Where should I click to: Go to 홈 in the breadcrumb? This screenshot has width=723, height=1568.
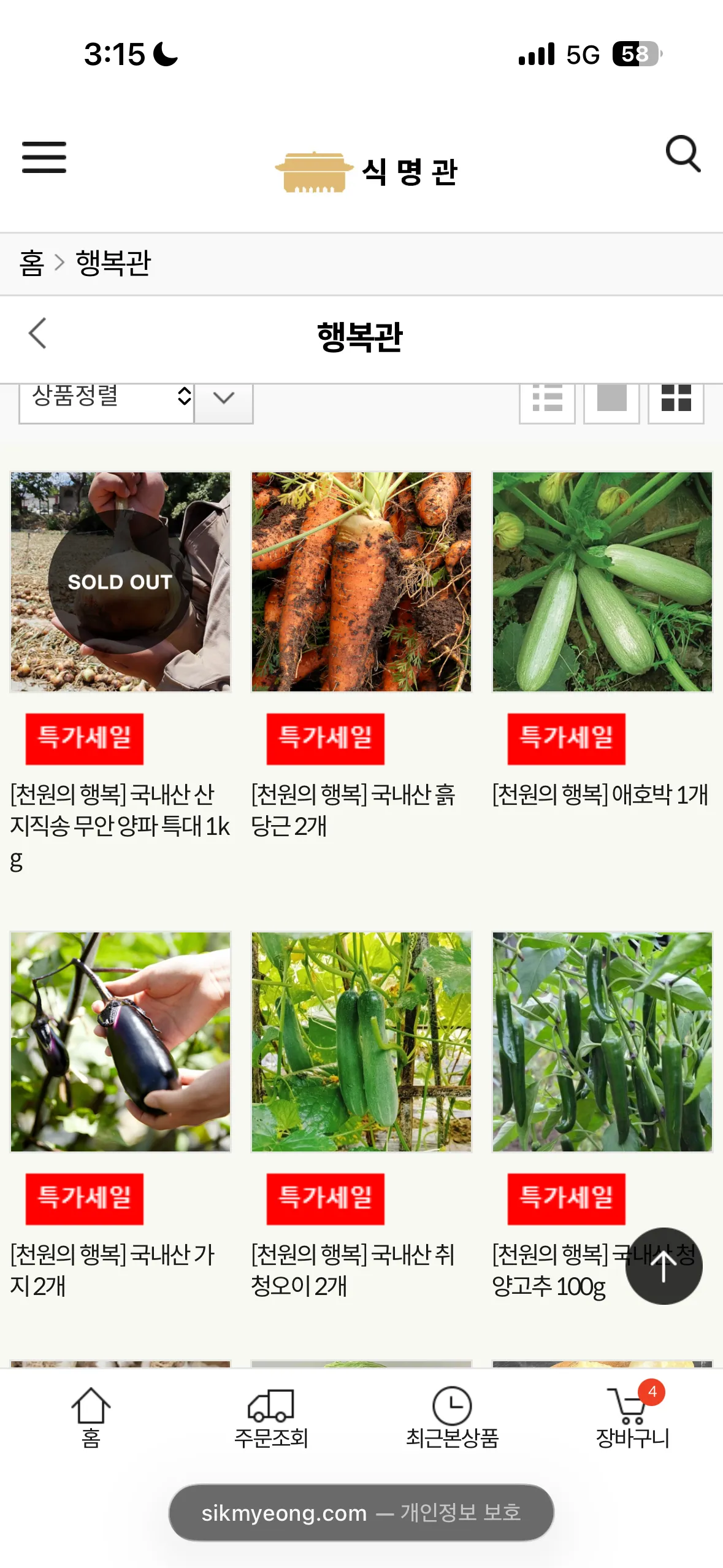[x=32, y=264]
